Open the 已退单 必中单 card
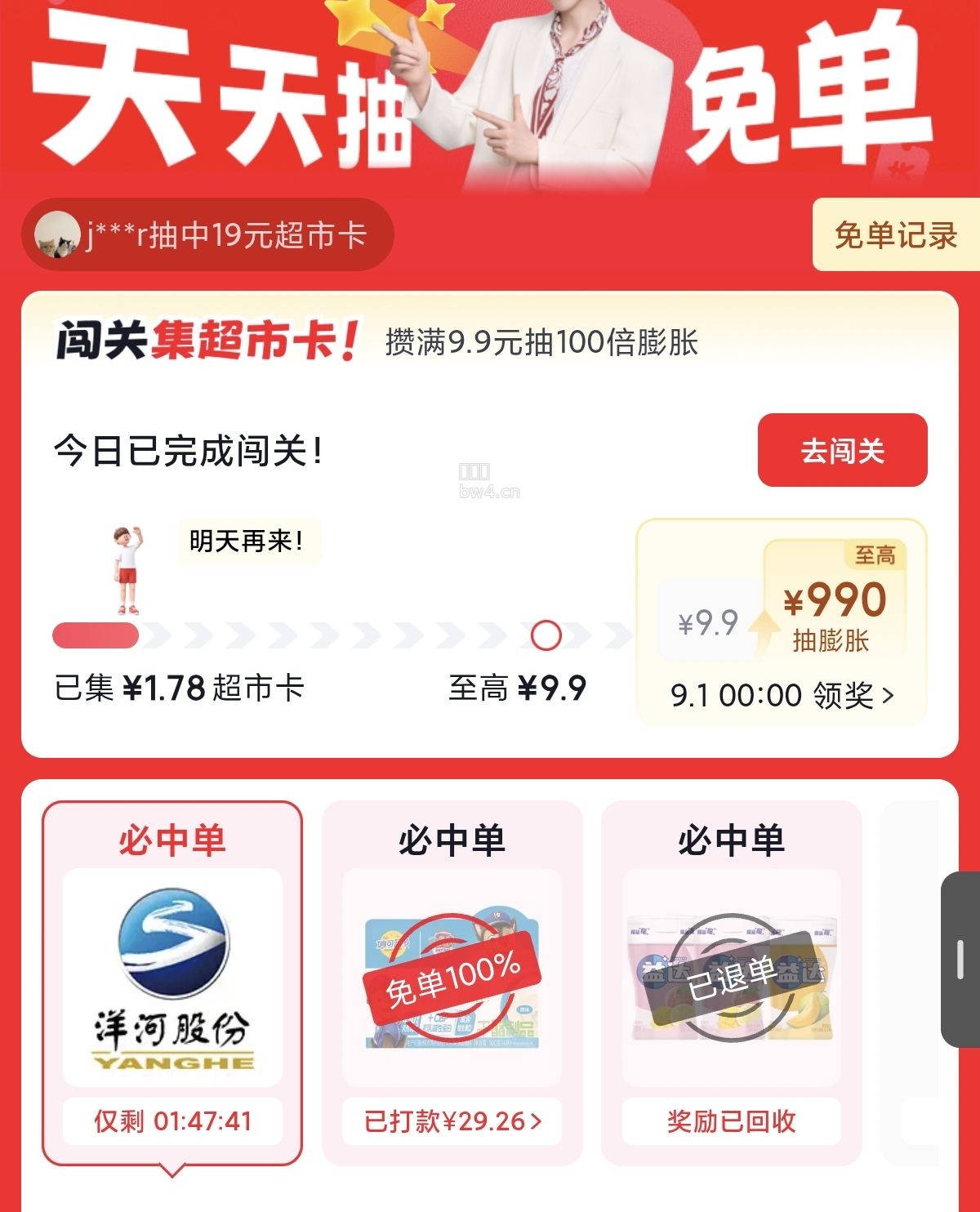Viewport: 980px width, 1212px height. (x=731, y=983)
